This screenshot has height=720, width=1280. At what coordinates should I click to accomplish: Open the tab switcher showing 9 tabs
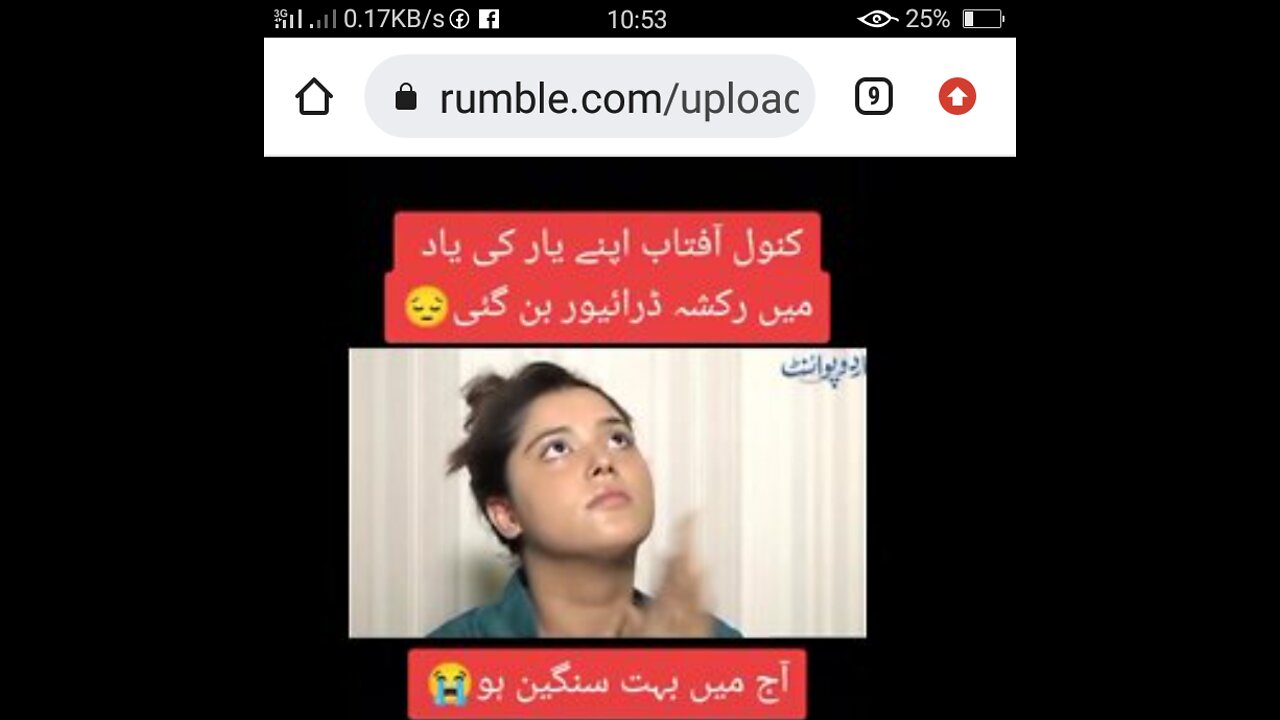click(873, 97)
